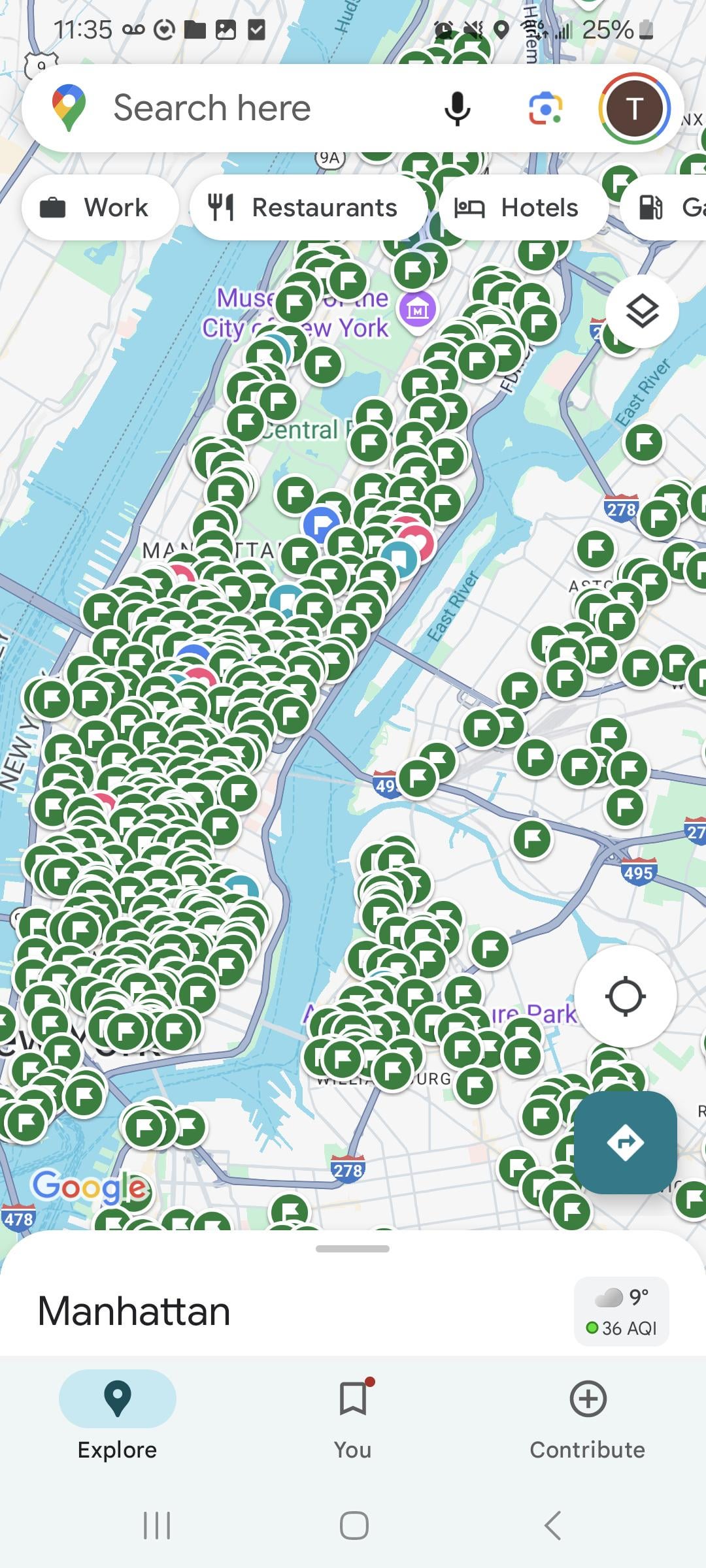
Task: Switch to the Contribute tab
Action: tap(588, 1422)
